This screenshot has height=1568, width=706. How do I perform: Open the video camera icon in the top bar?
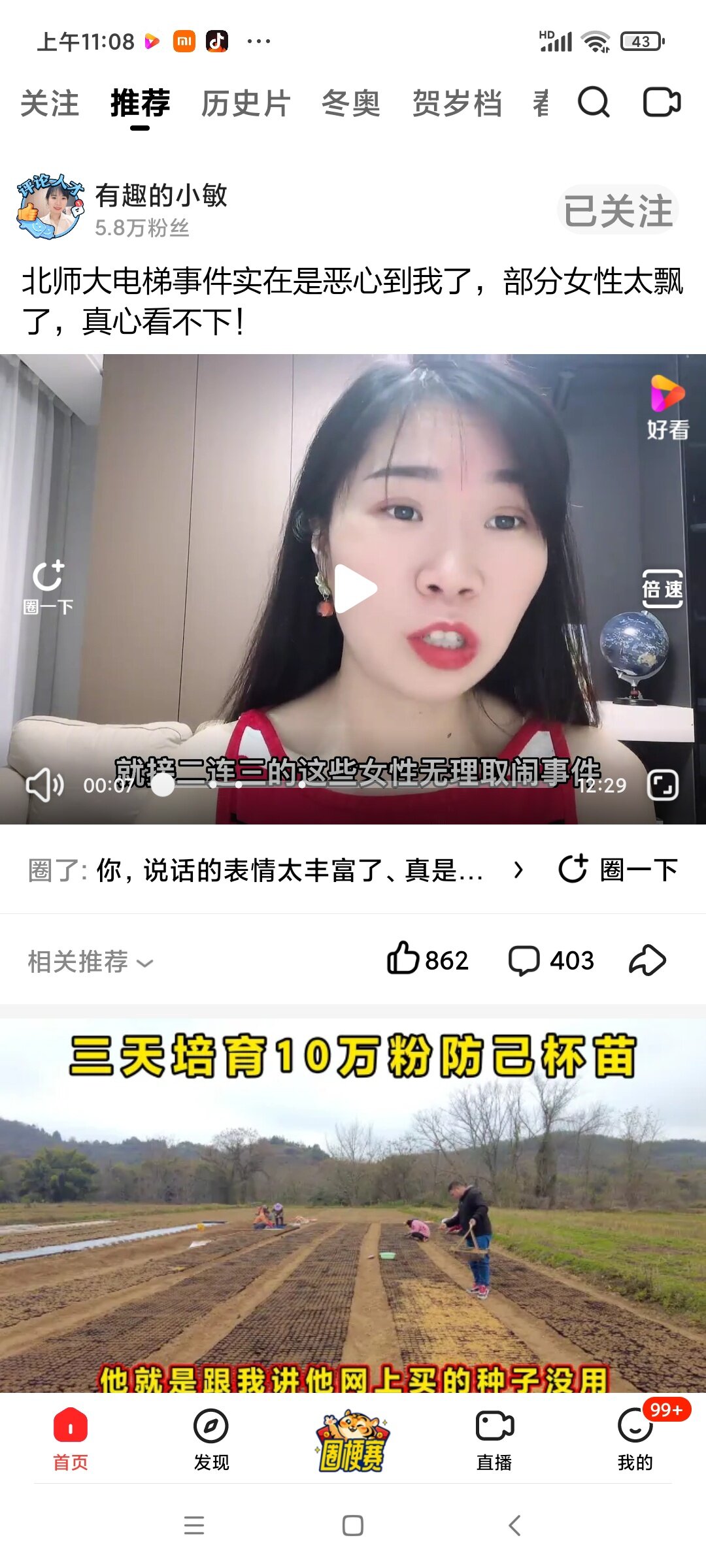(x=662, y=103)
